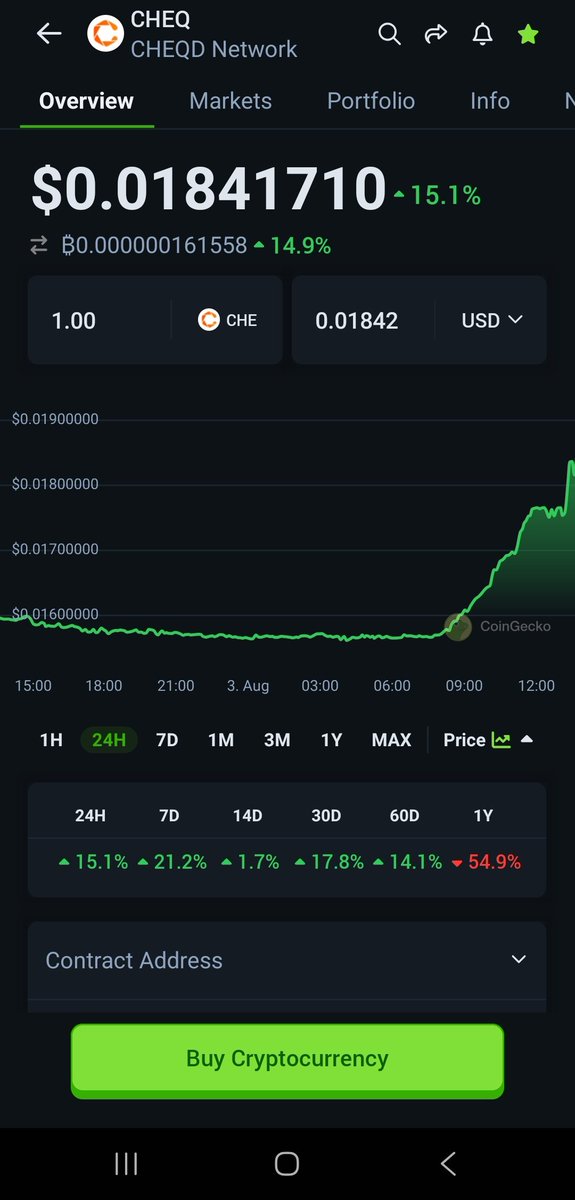Image resolution: width=575 pixels, height=1200 pixels.
Task: Expand the Contract Address section
Action: (287, 960)
